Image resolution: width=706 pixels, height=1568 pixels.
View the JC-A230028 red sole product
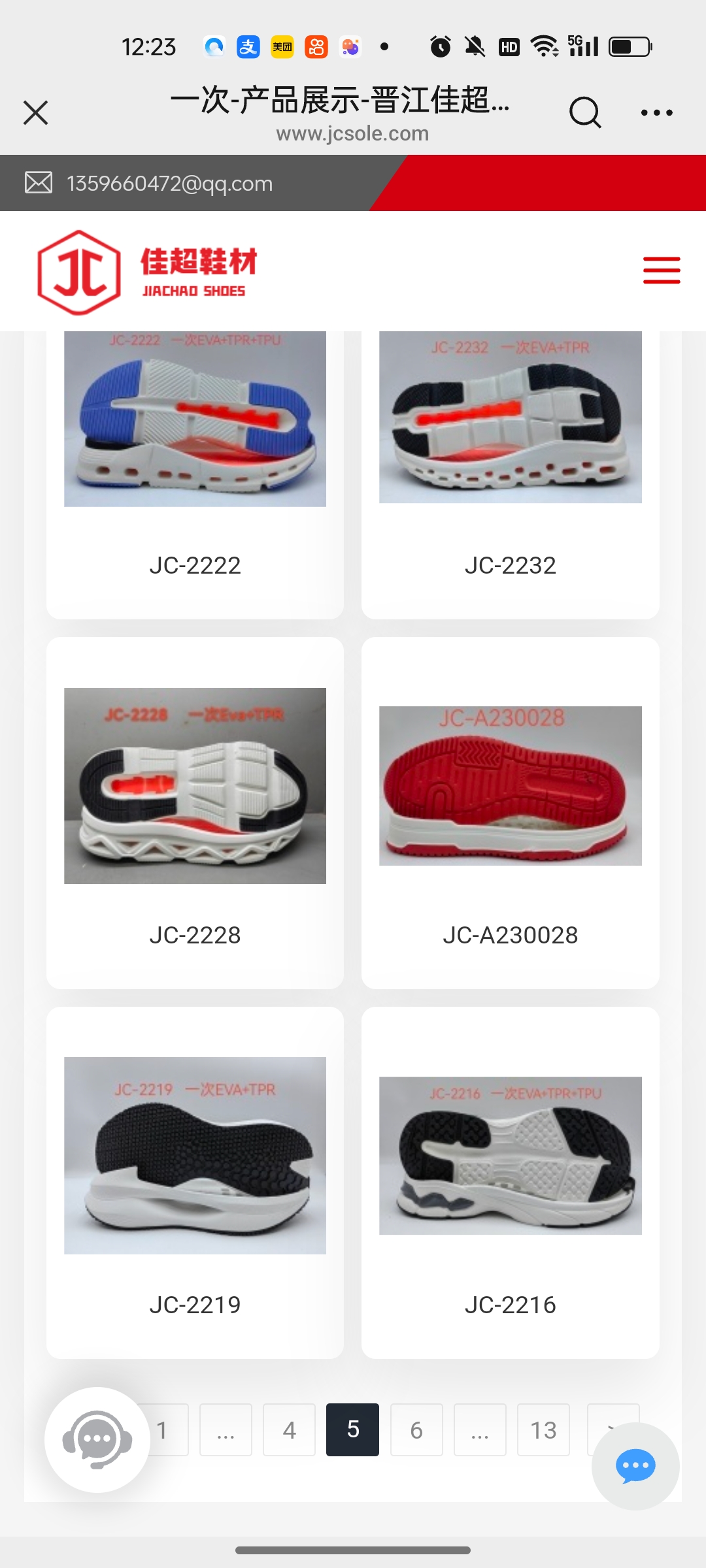point(510,810)
